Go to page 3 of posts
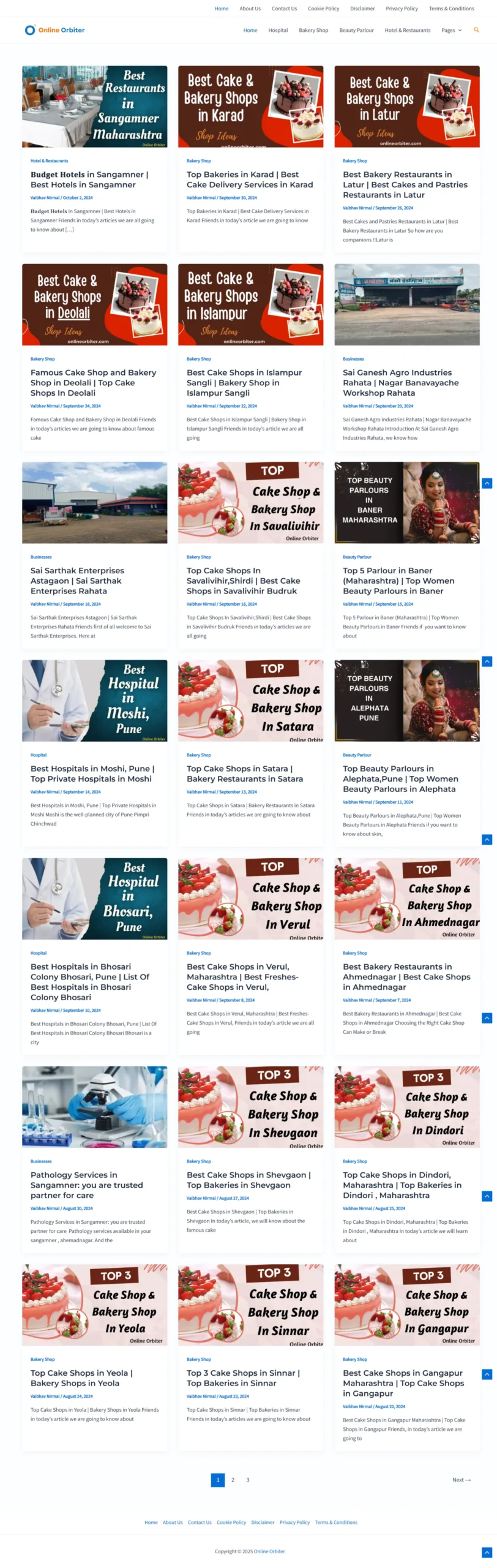 pyautogui.click(x=248, y=1480)
